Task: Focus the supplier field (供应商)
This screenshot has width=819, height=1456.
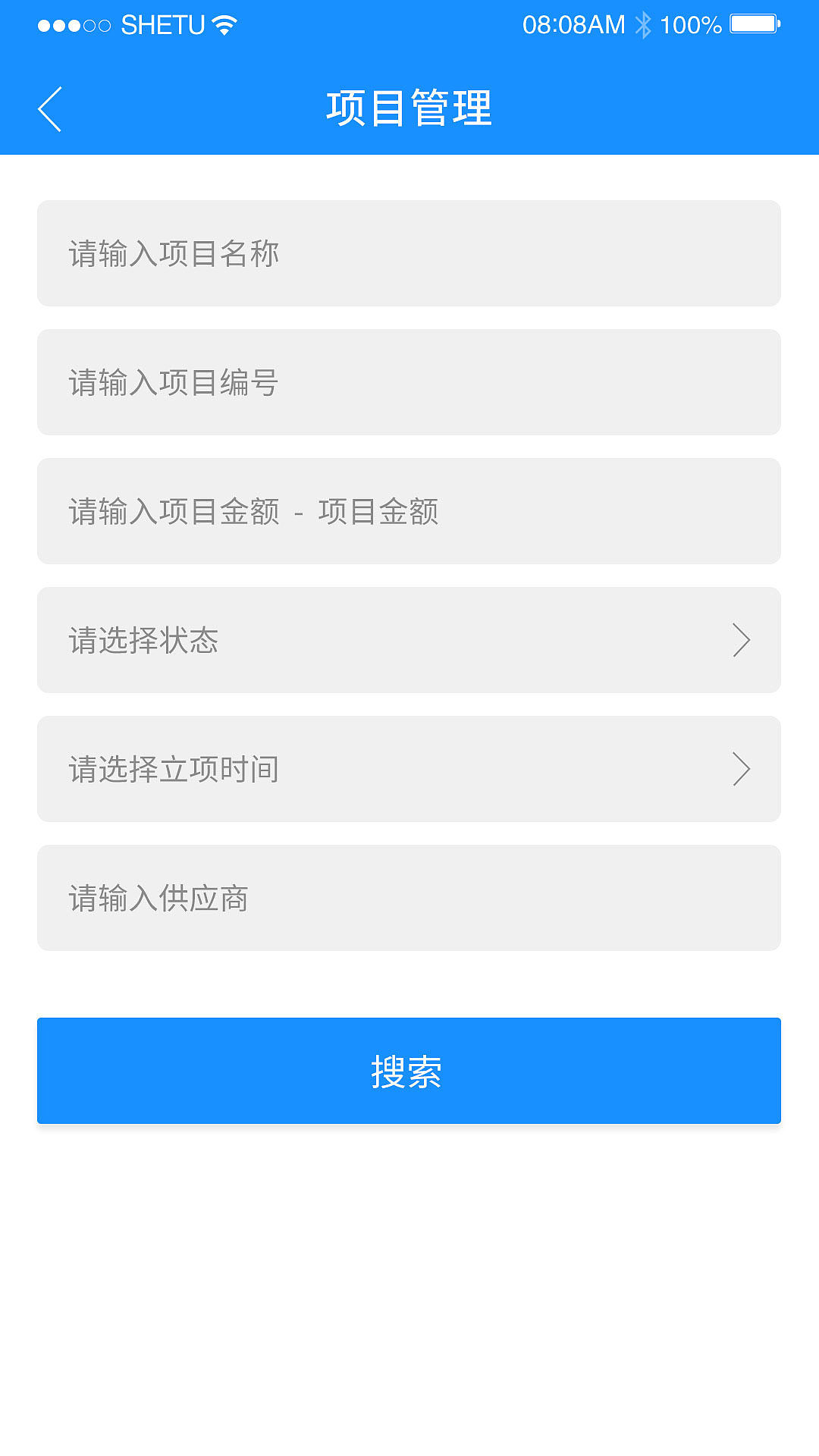Action: tap(409, 898)
